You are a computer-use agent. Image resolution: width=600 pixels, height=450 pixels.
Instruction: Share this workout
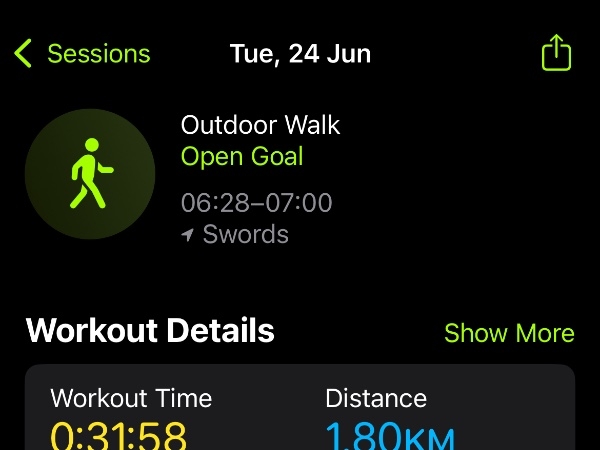click(x=556, y=52)
